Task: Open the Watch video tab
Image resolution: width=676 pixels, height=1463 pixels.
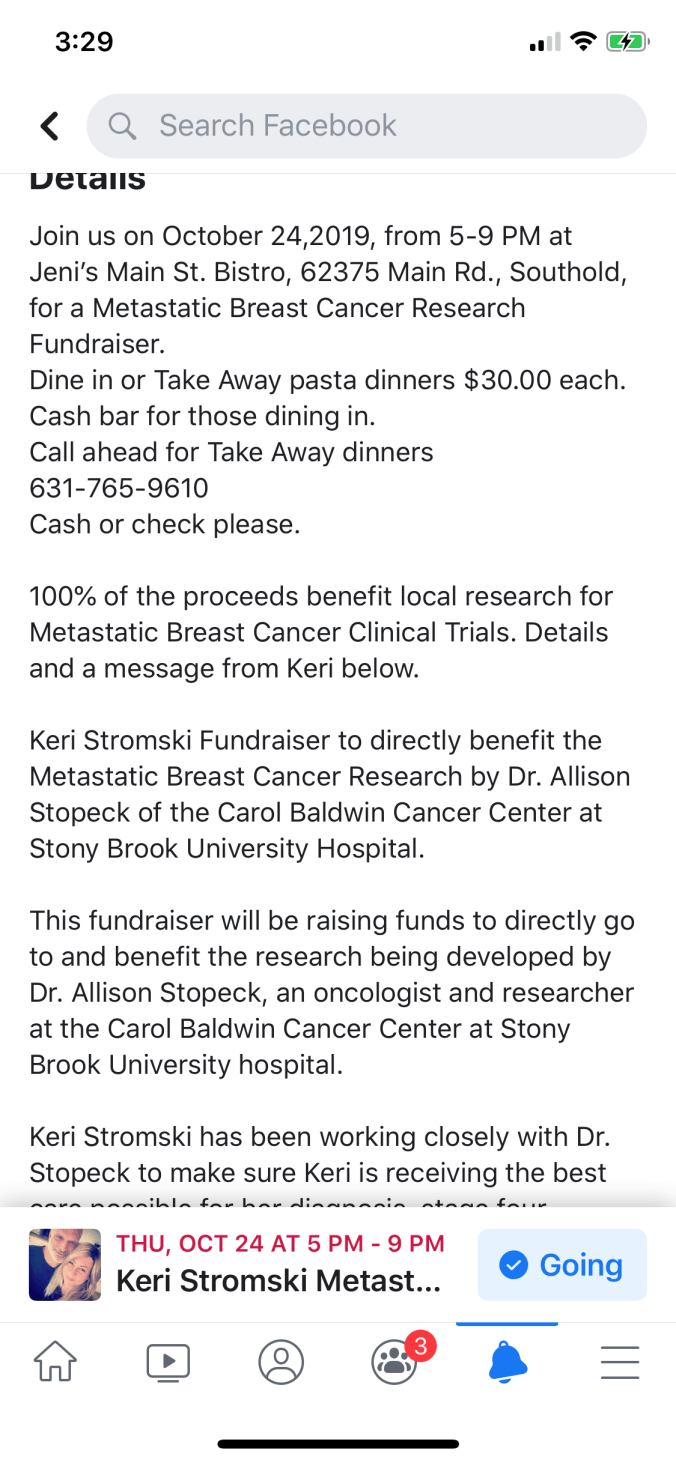Action: point(168,1362)
